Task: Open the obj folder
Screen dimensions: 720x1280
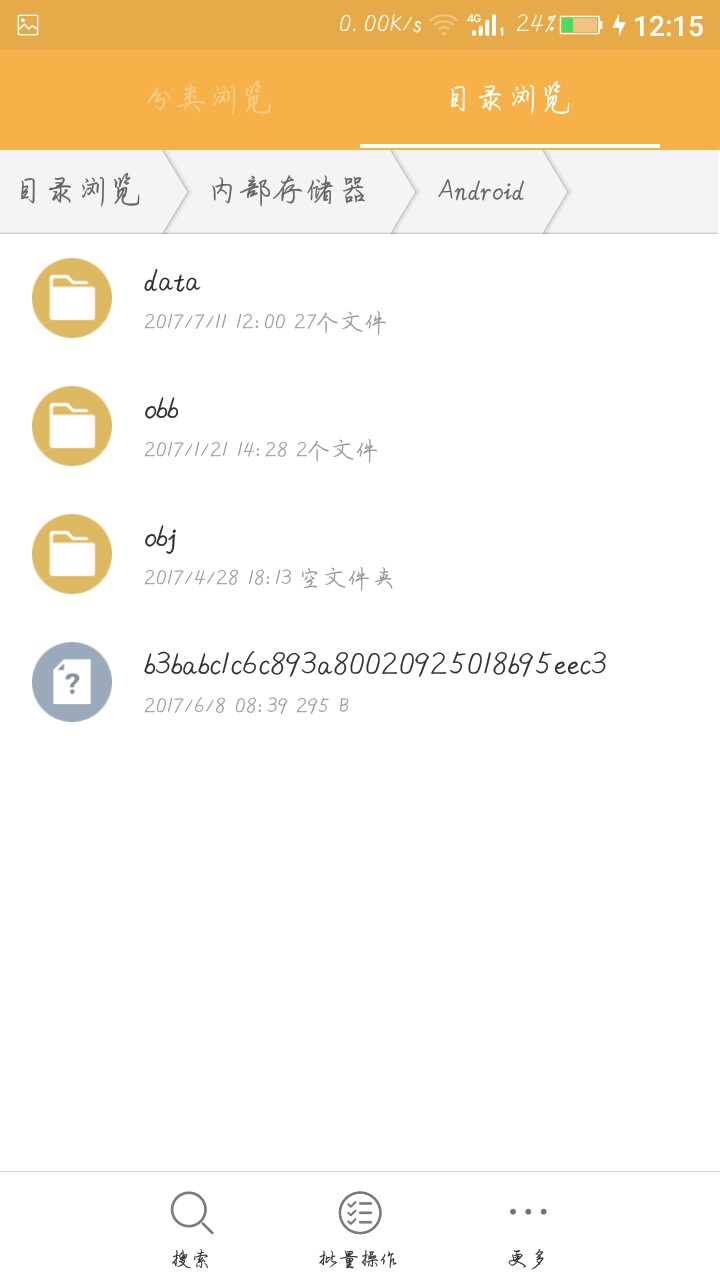Action: (x=360, y=554)
